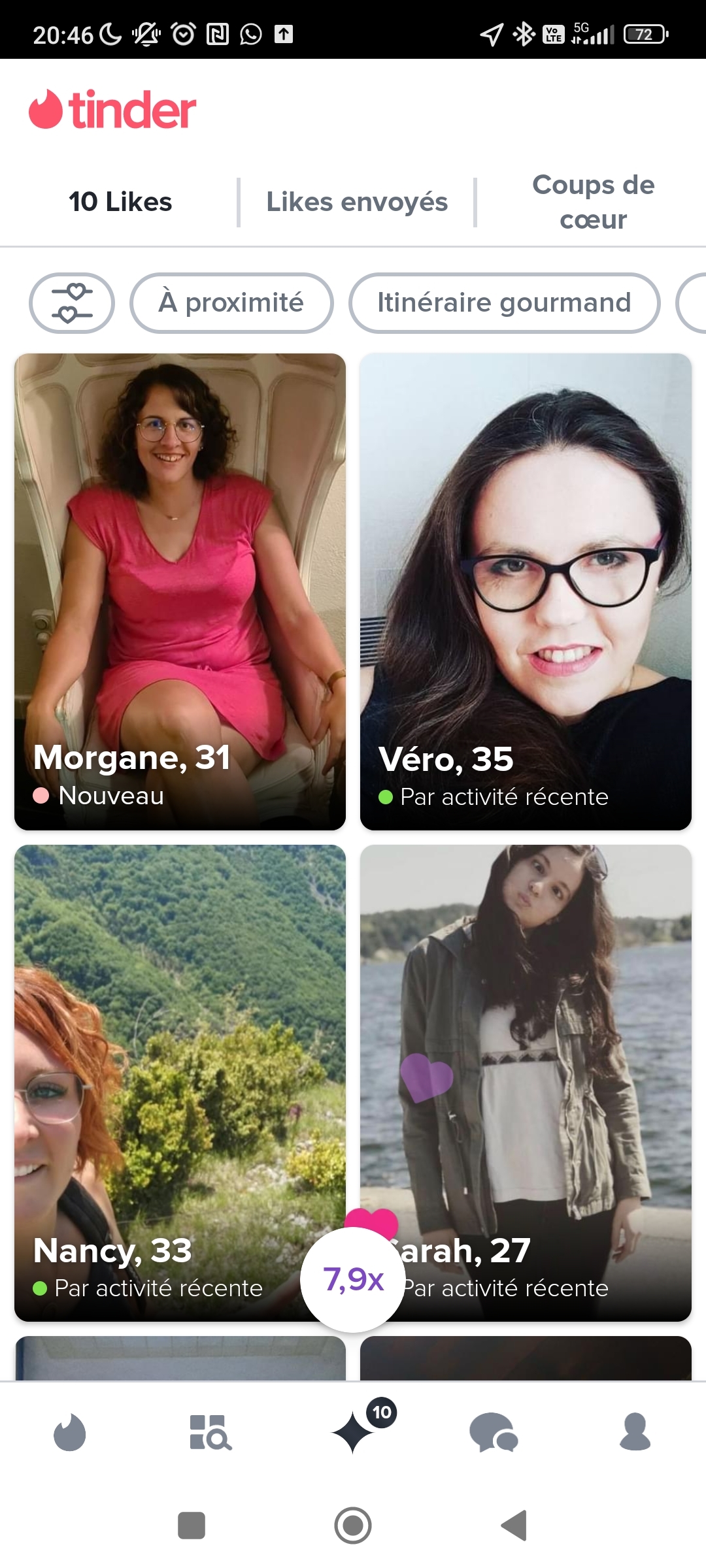
Task: Open the likes tab with the 10 badge
Action: [354, 1432]
